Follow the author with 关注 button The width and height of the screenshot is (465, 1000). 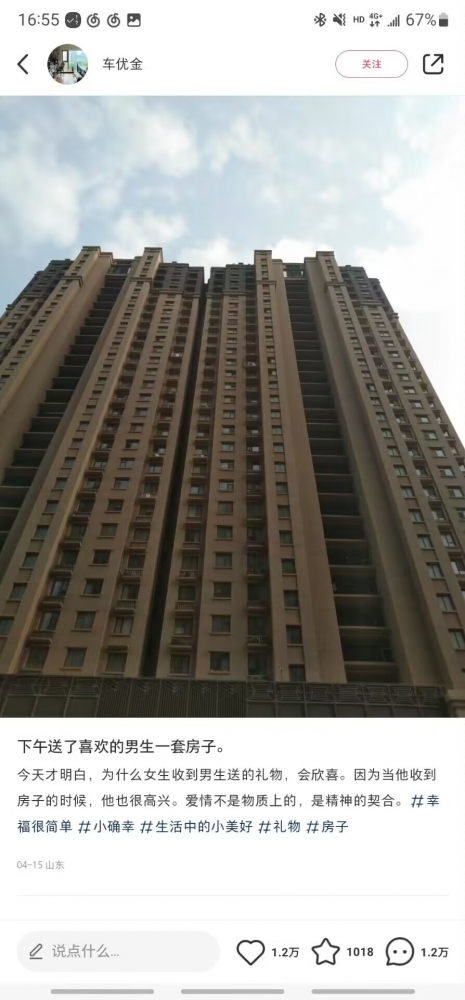(372, 64)
